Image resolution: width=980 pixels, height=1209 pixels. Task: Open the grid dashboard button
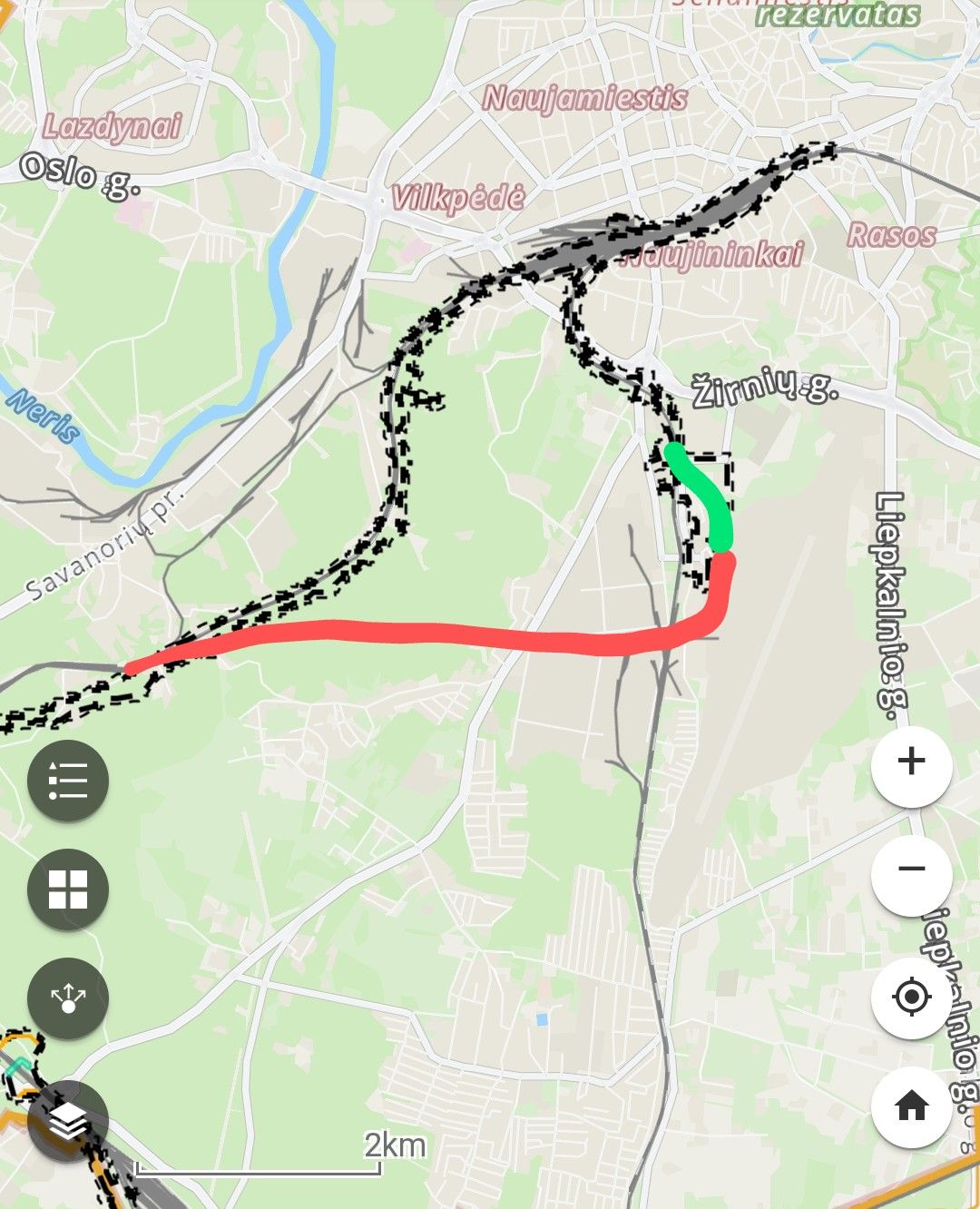click(x=68, y=889)
